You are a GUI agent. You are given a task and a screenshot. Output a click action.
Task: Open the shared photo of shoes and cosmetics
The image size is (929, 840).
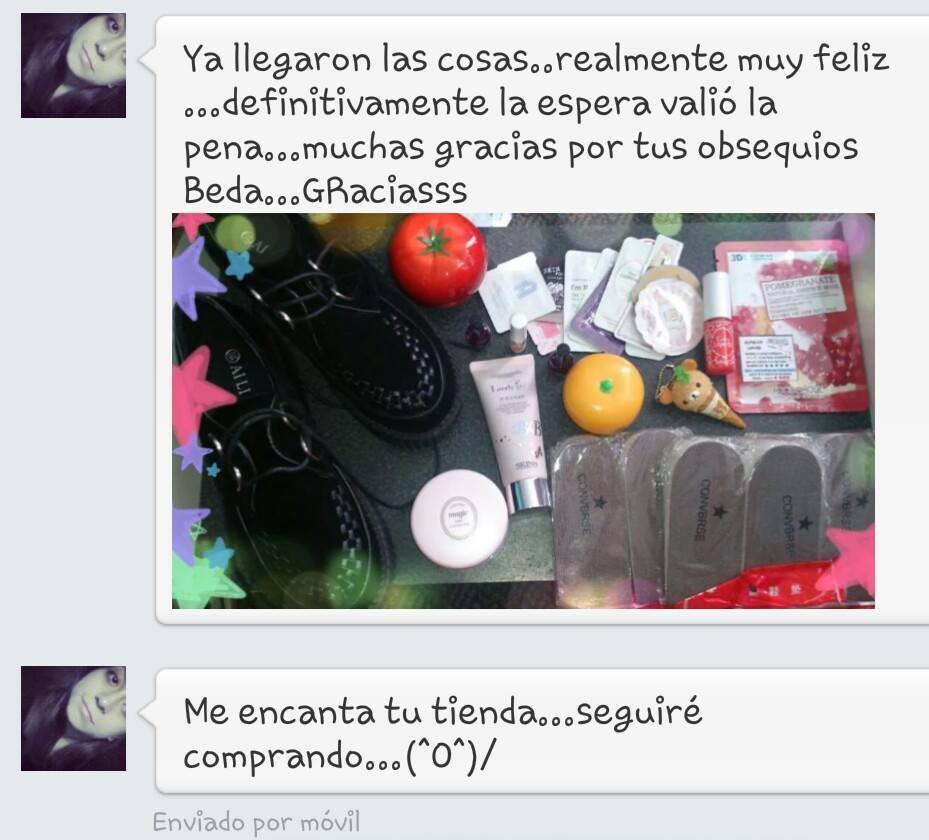pos(523,411)
